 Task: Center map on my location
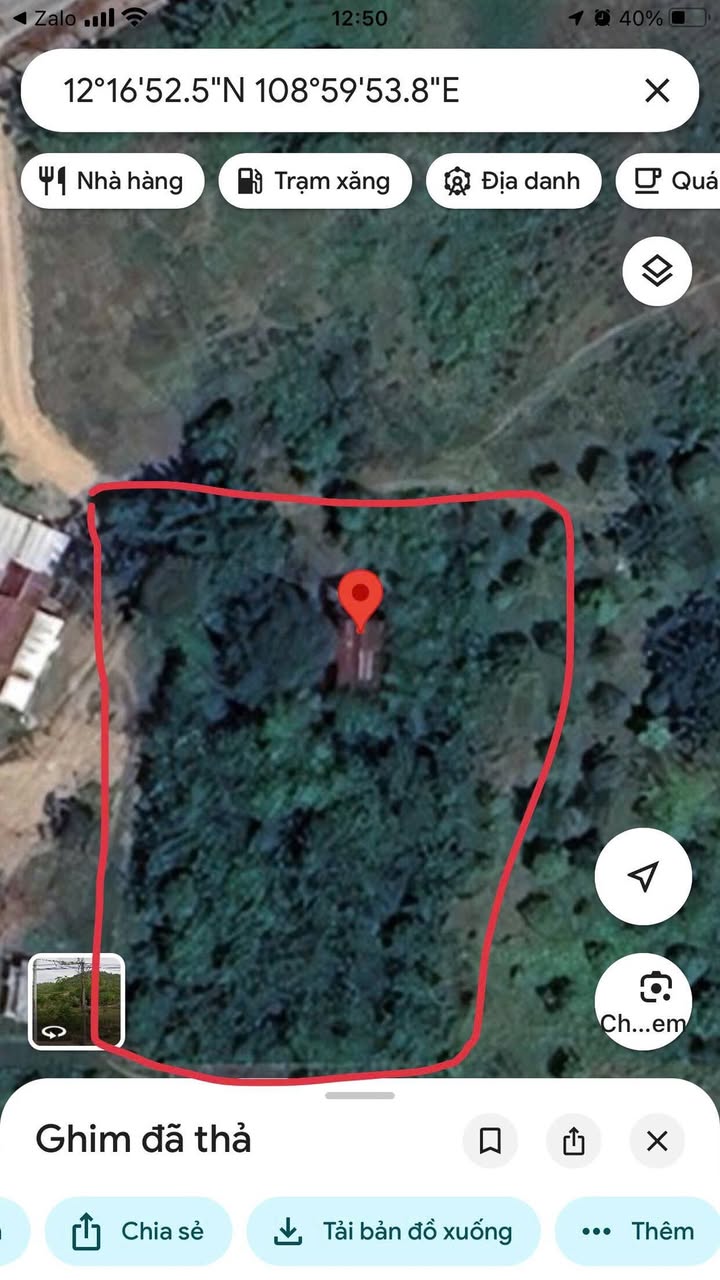tap(643, 876)
